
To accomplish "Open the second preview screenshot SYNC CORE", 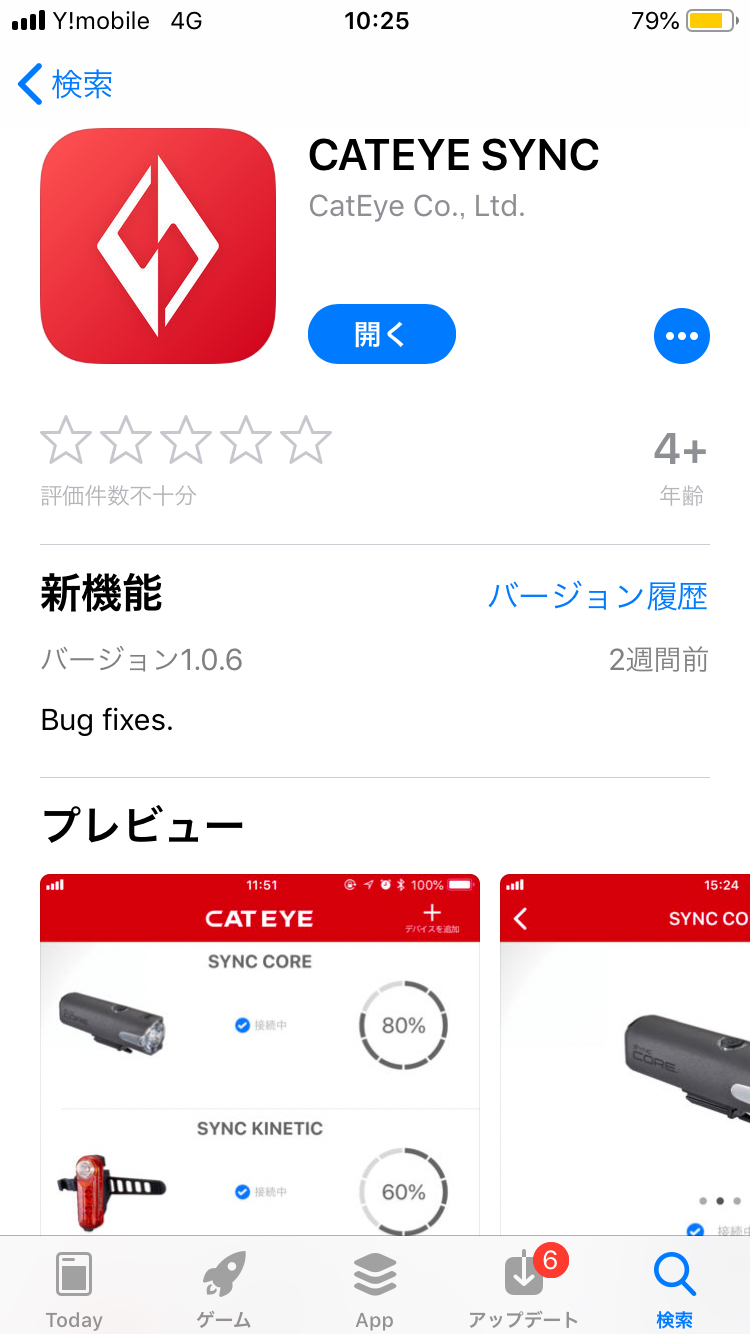I will coord(625,1055).
